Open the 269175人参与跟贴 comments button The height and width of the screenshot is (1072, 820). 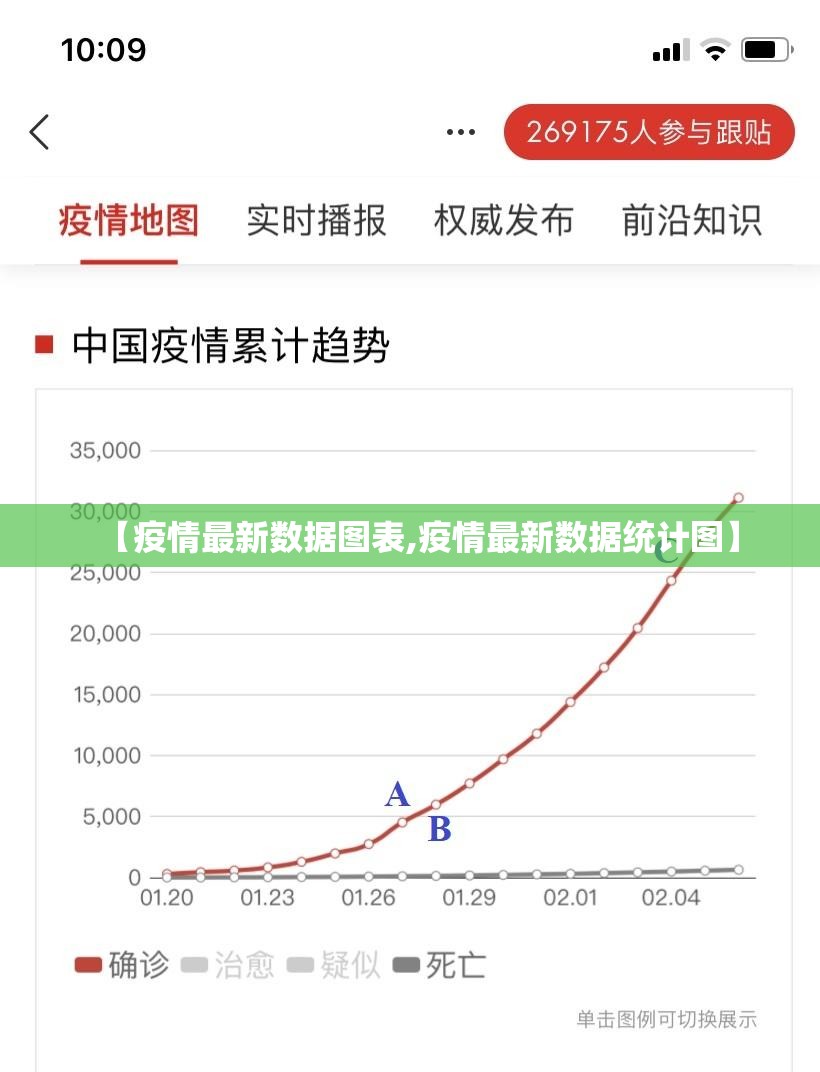click(649, 132)
